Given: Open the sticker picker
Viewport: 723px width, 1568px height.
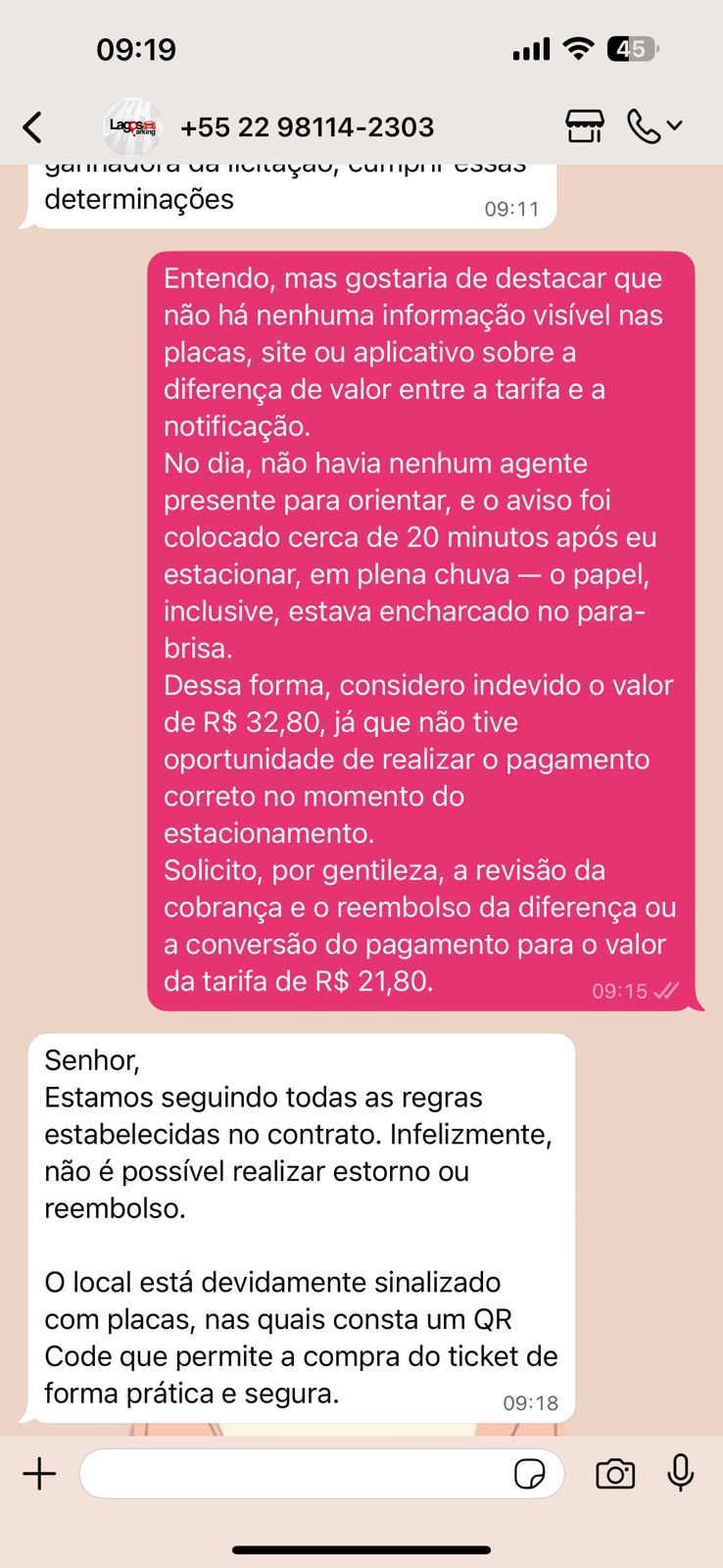Looking at the screenshot, I should point(530,1474).
